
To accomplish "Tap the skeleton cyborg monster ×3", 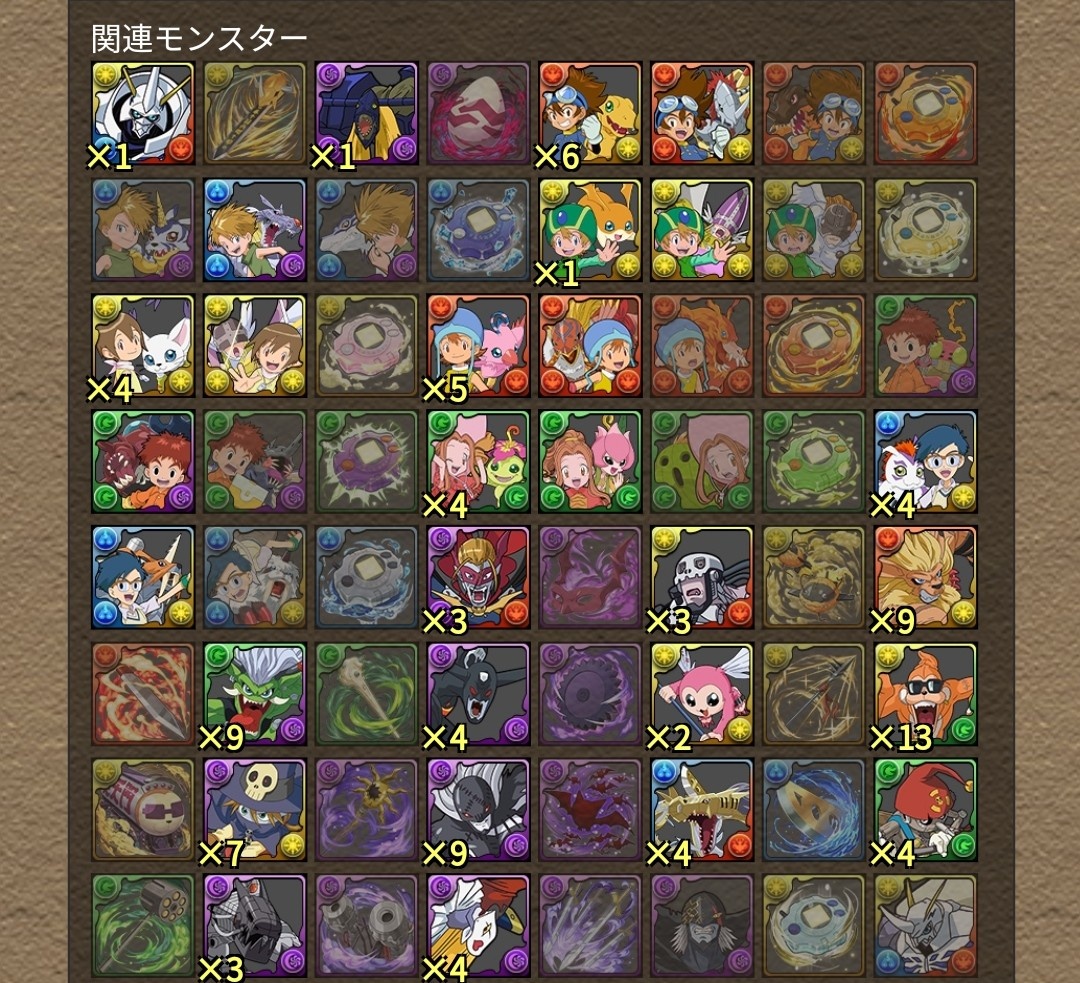I will click(x=702, y=578).
